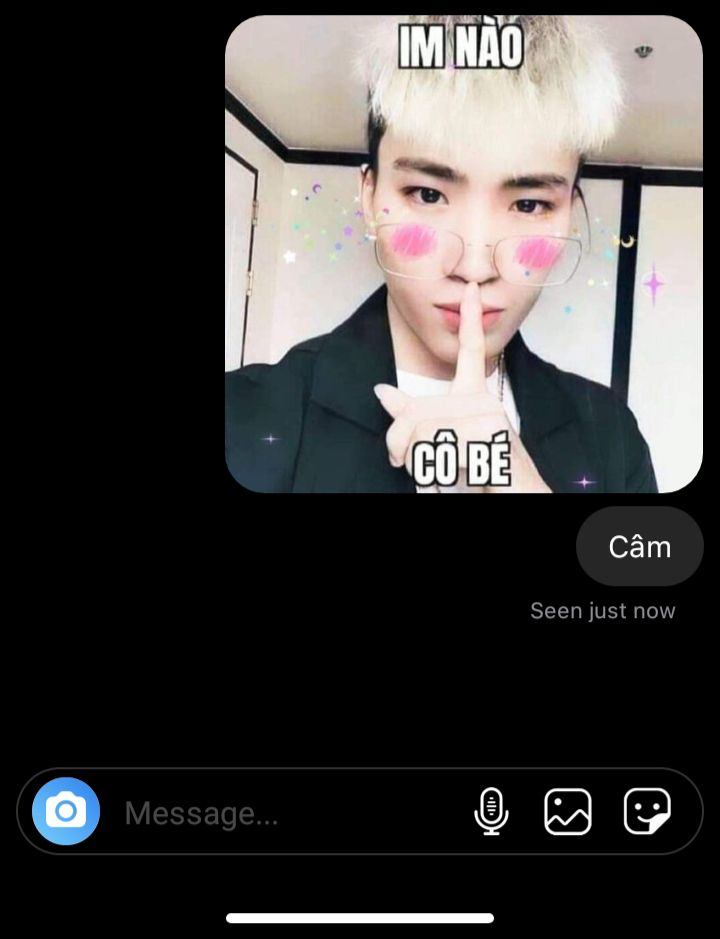Open the photo gallery picker
The image size is (720, 939).
point(567,811)
